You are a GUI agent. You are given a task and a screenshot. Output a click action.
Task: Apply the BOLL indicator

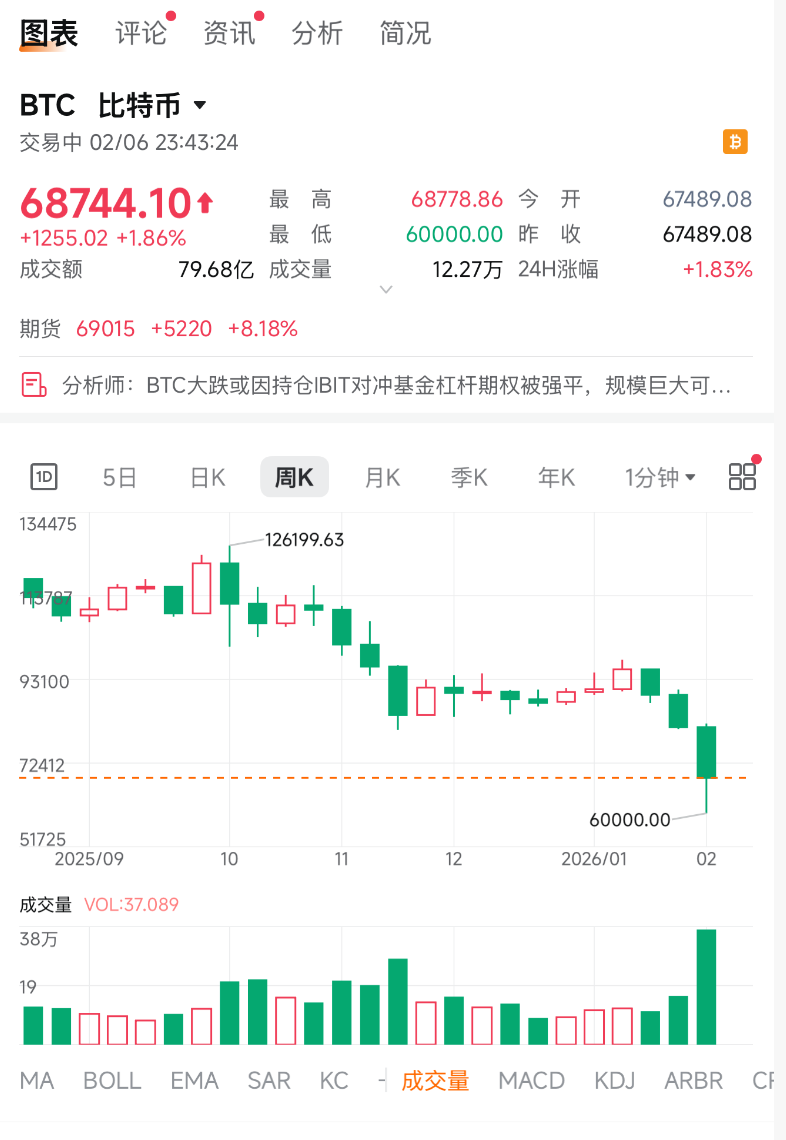112,1080
